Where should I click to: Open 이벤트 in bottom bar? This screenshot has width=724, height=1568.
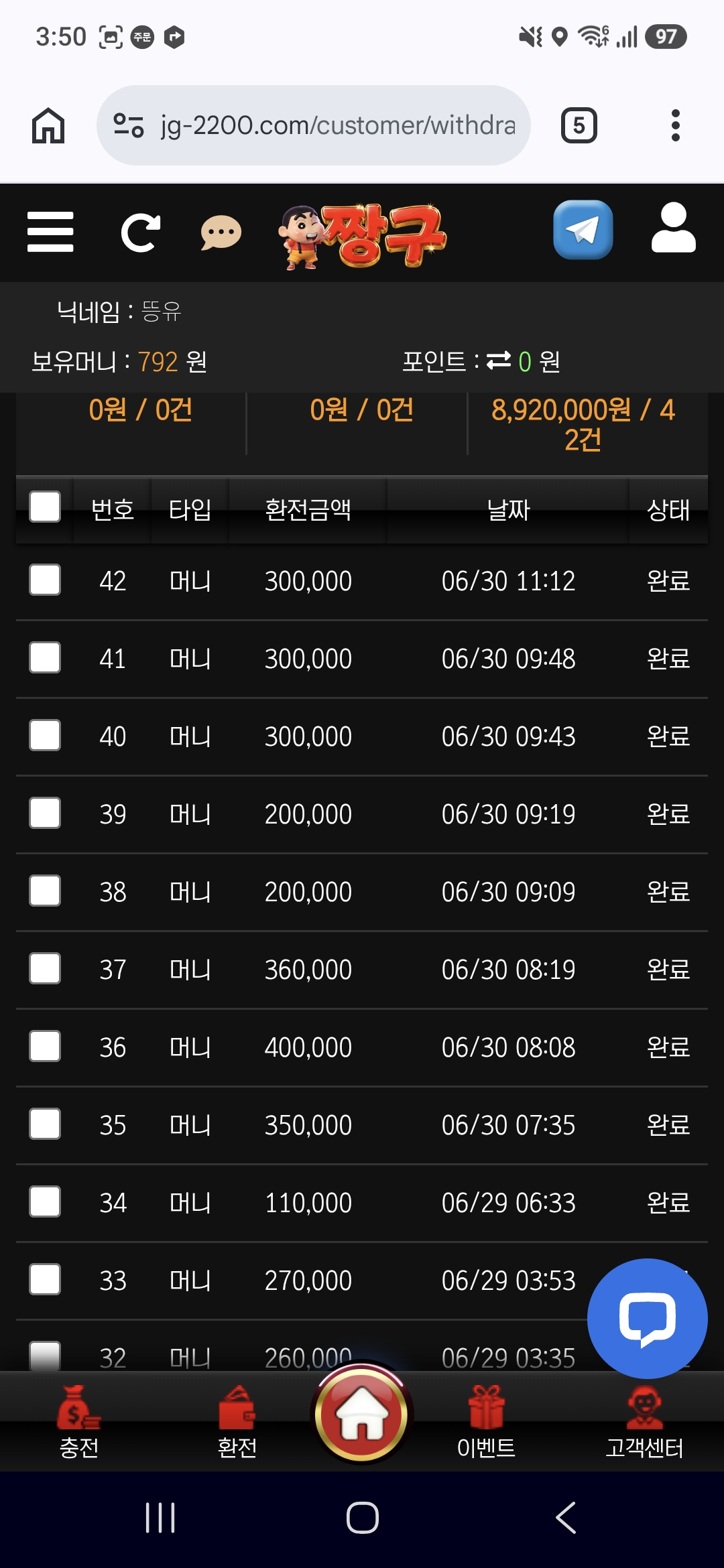pos(486,1422)
